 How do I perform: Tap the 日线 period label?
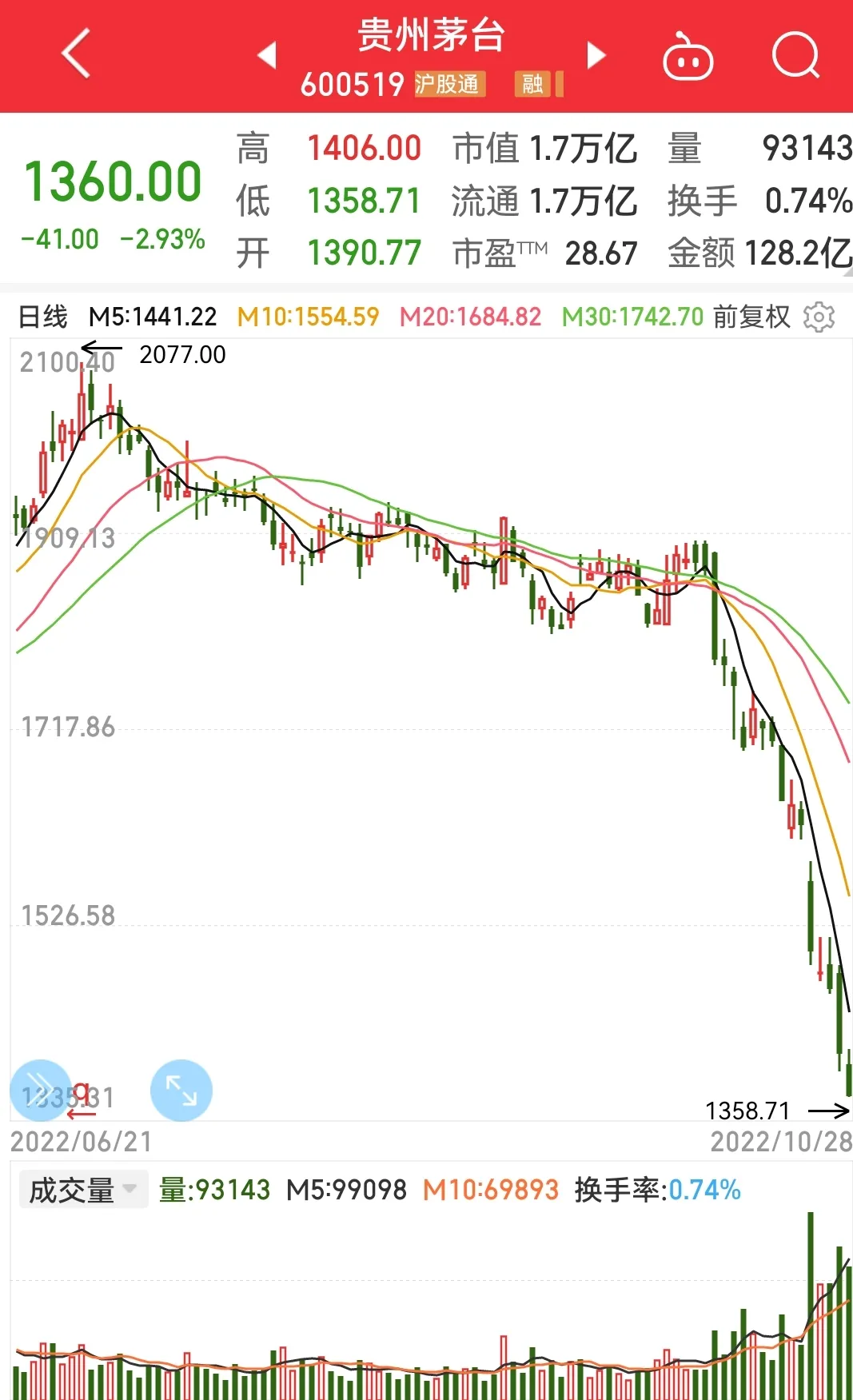(43, 317)
